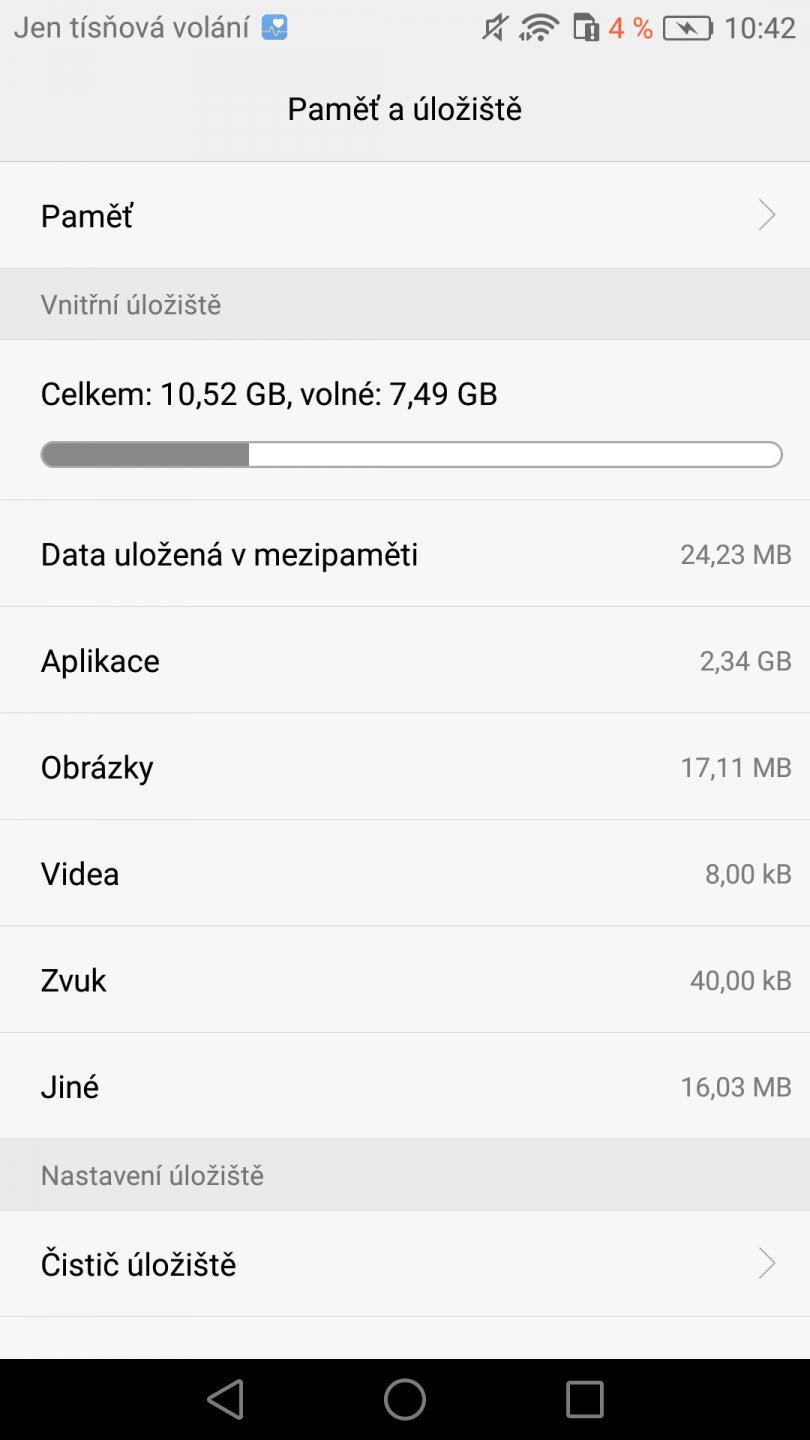Click the Videa storage row

point(405,873)
